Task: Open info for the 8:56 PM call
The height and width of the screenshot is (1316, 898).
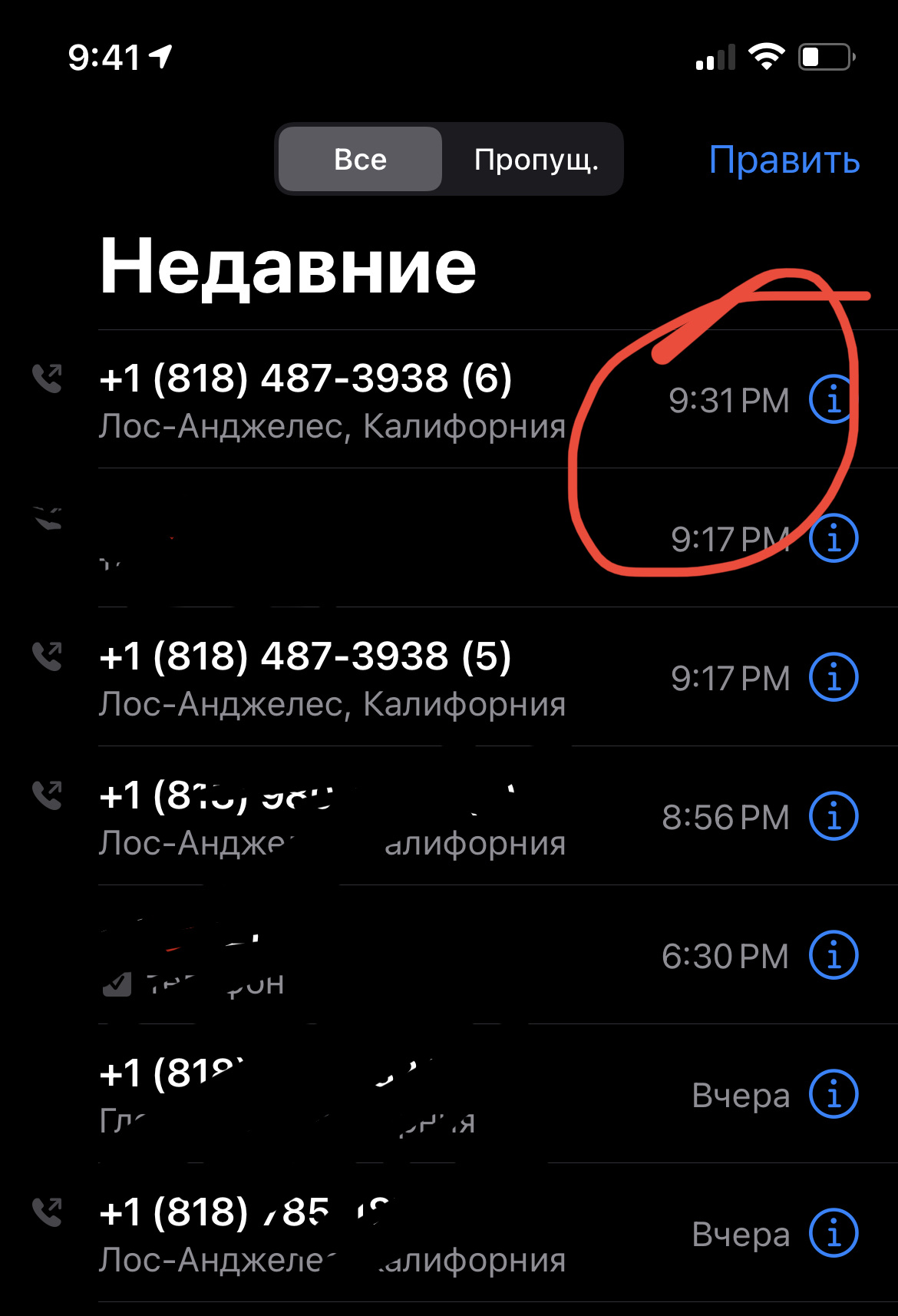Action: click(834, 816)
